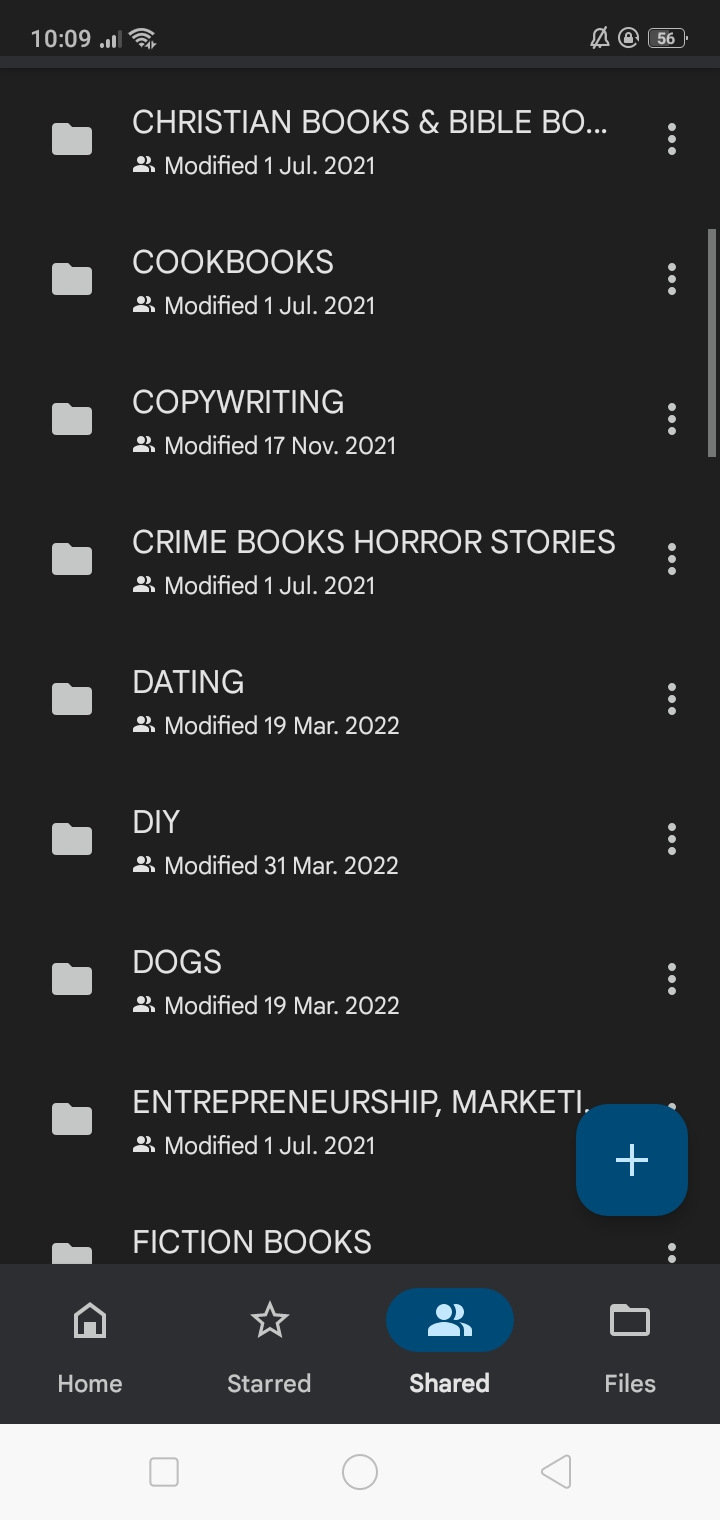Open more options for DOGS folder
The width and height of the screenshot is (720, 1520).
(x=672, y=979)
